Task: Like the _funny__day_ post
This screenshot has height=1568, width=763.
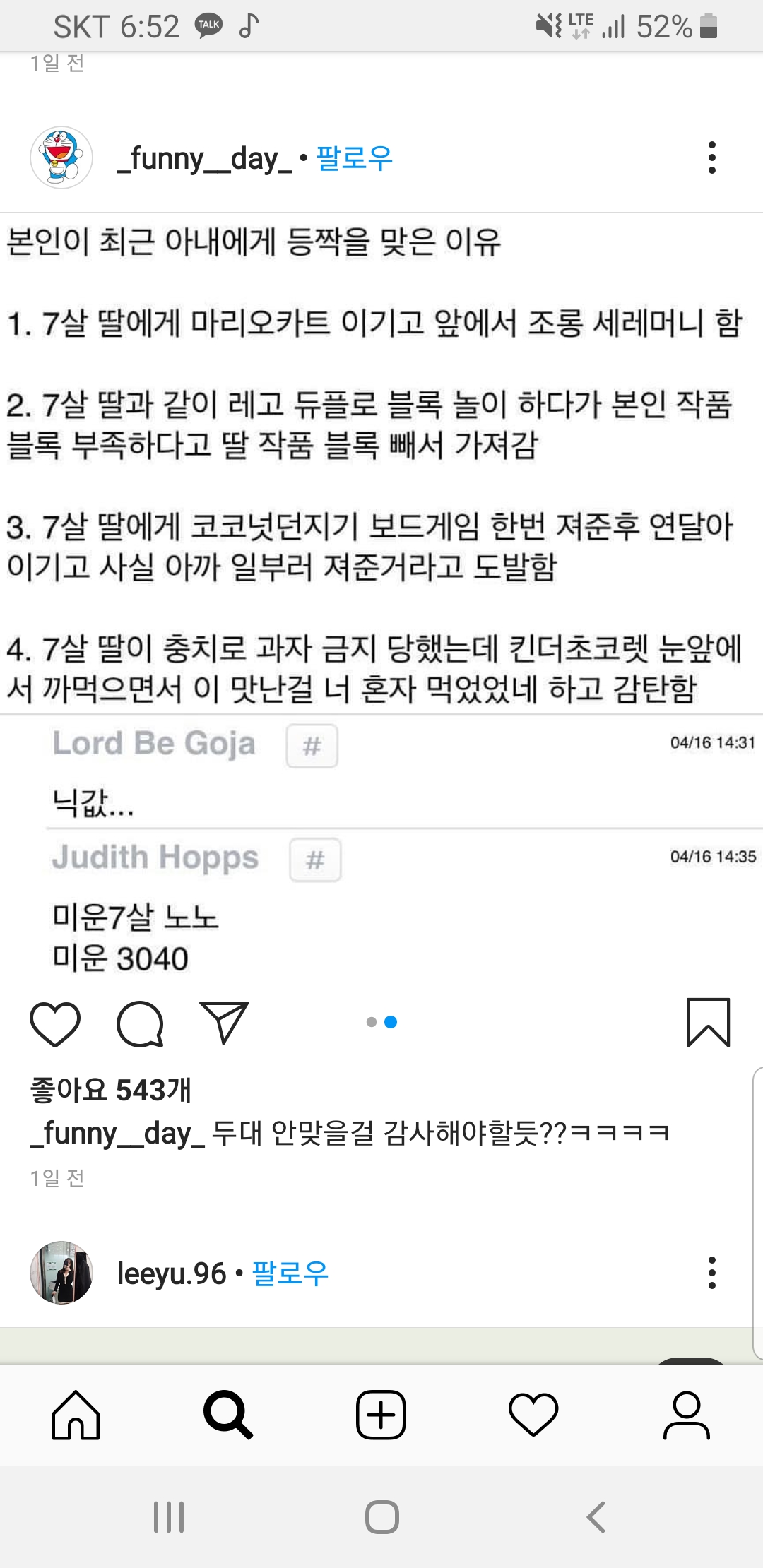Action: tap(55, 1023)
